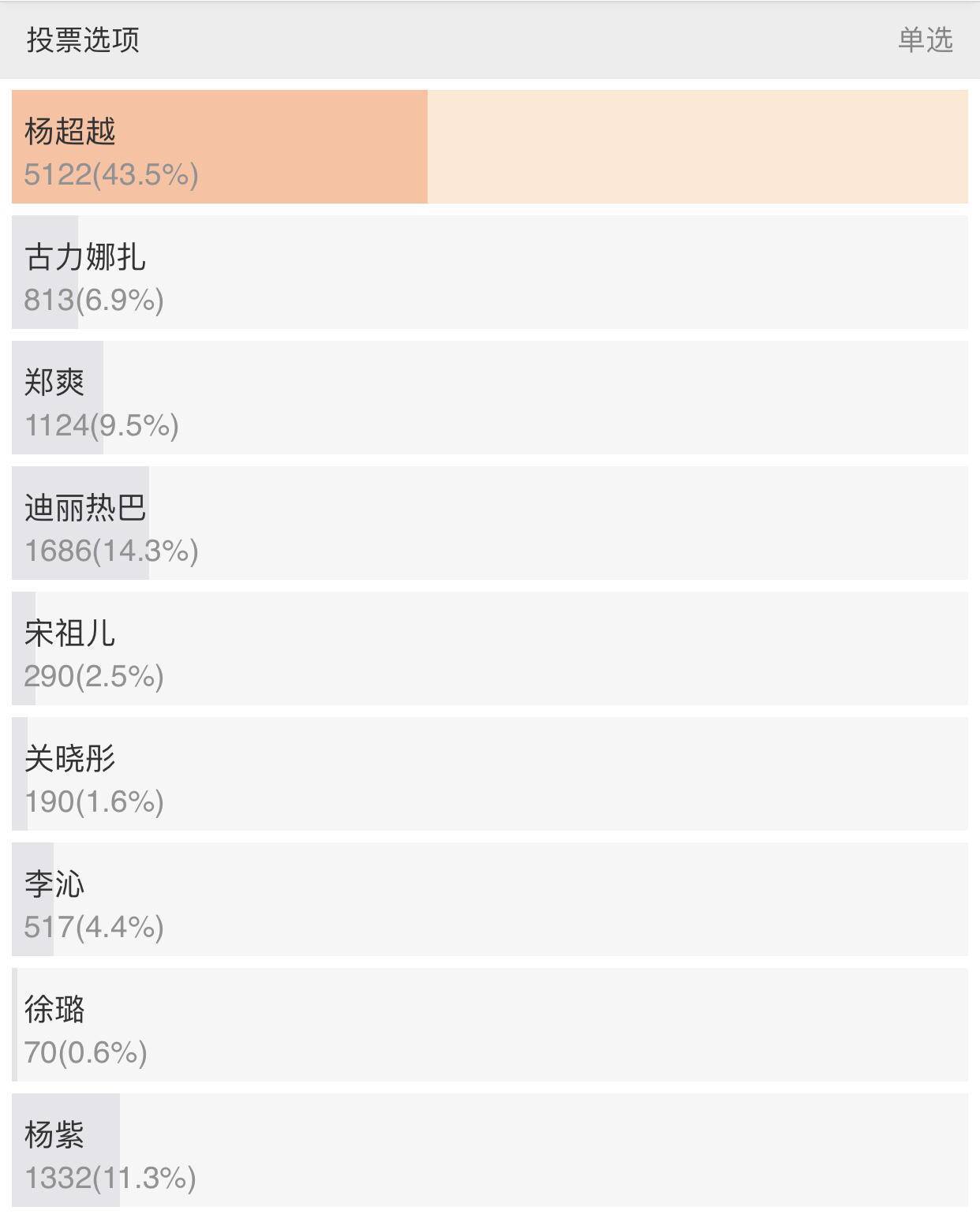Choose the 徐璐 option
980x1218 pixels.
[489, 1025]
